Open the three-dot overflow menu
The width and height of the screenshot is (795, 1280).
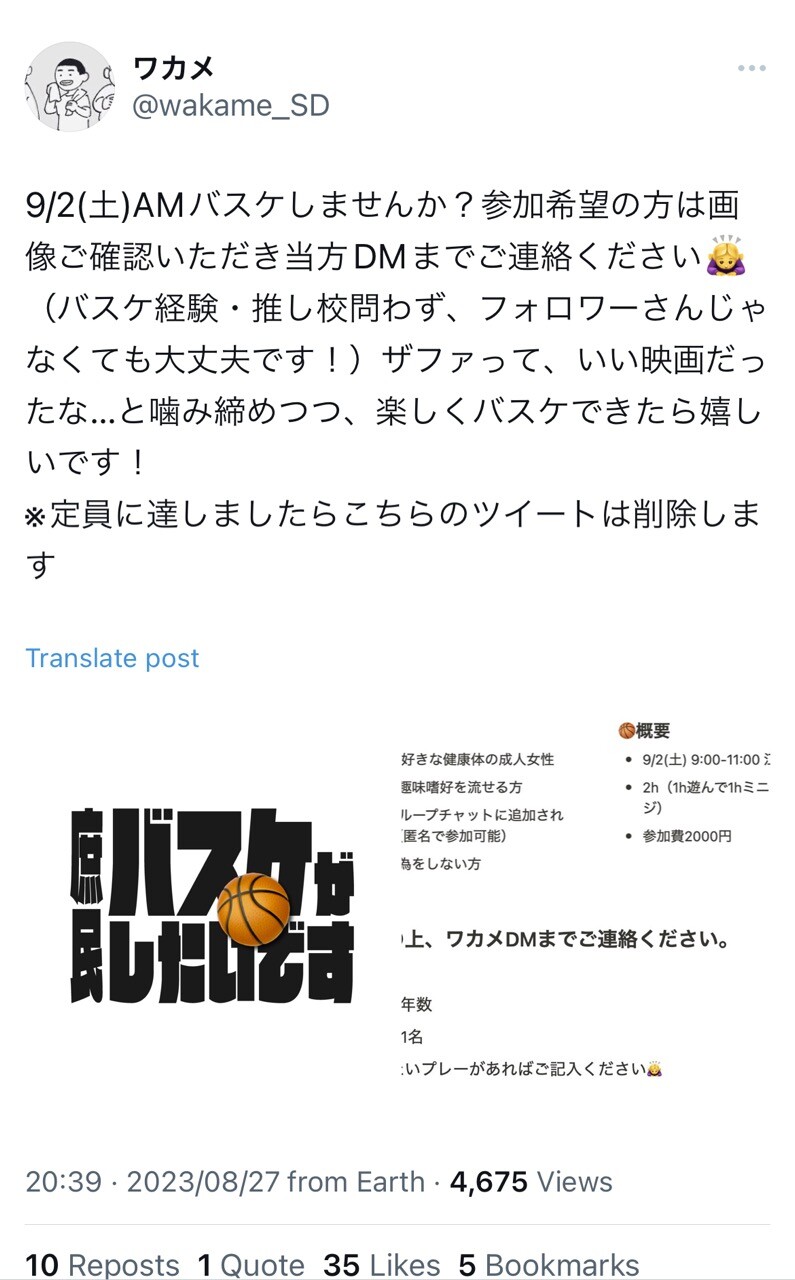(x=751, y=68)
